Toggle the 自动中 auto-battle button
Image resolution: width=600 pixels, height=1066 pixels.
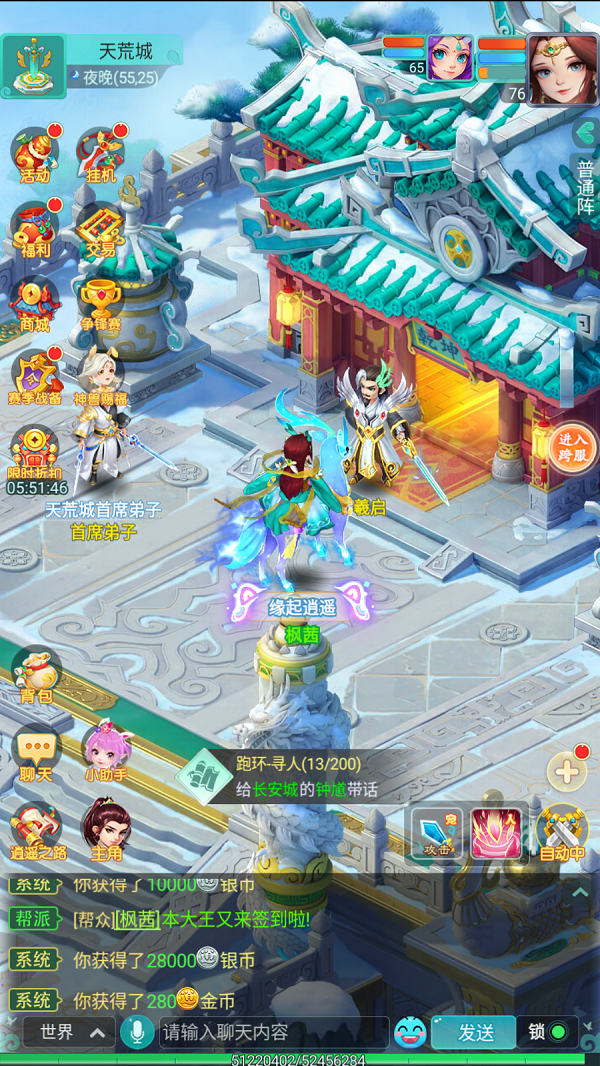point(562,833)
